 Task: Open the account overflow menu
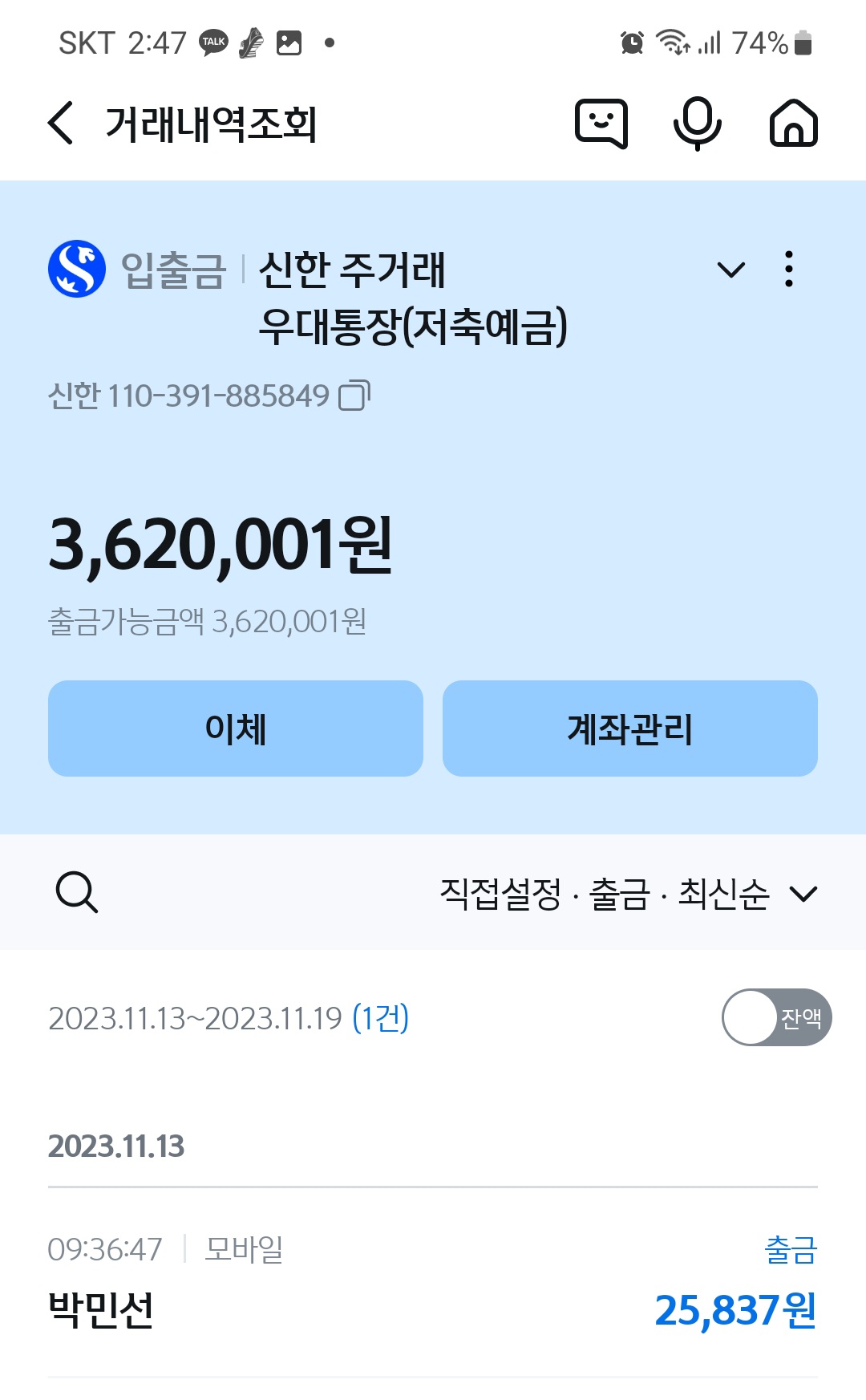(789, 269)
